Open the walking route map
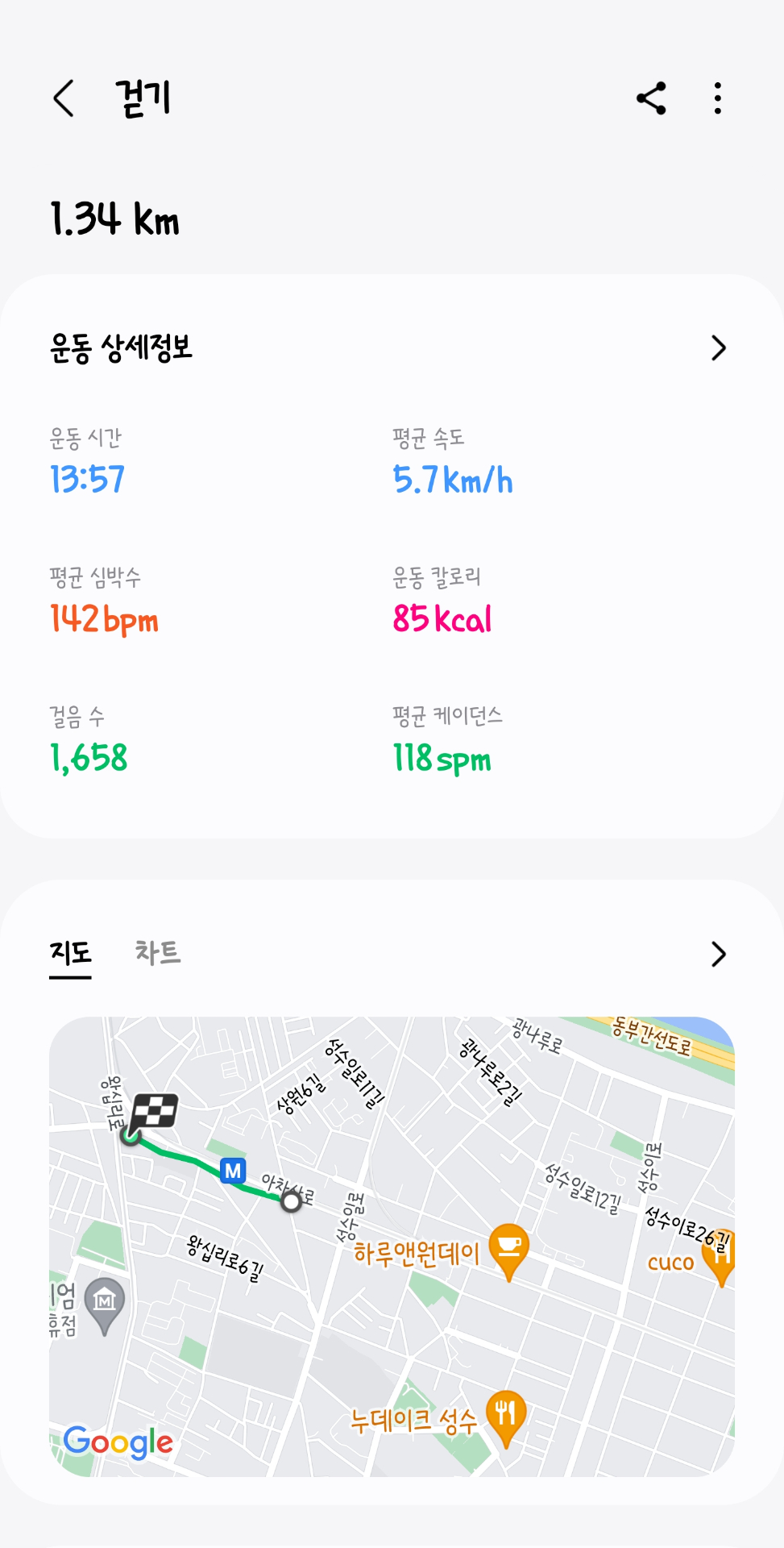This screenshot has width=784, height=1548. coord(392,1246)
